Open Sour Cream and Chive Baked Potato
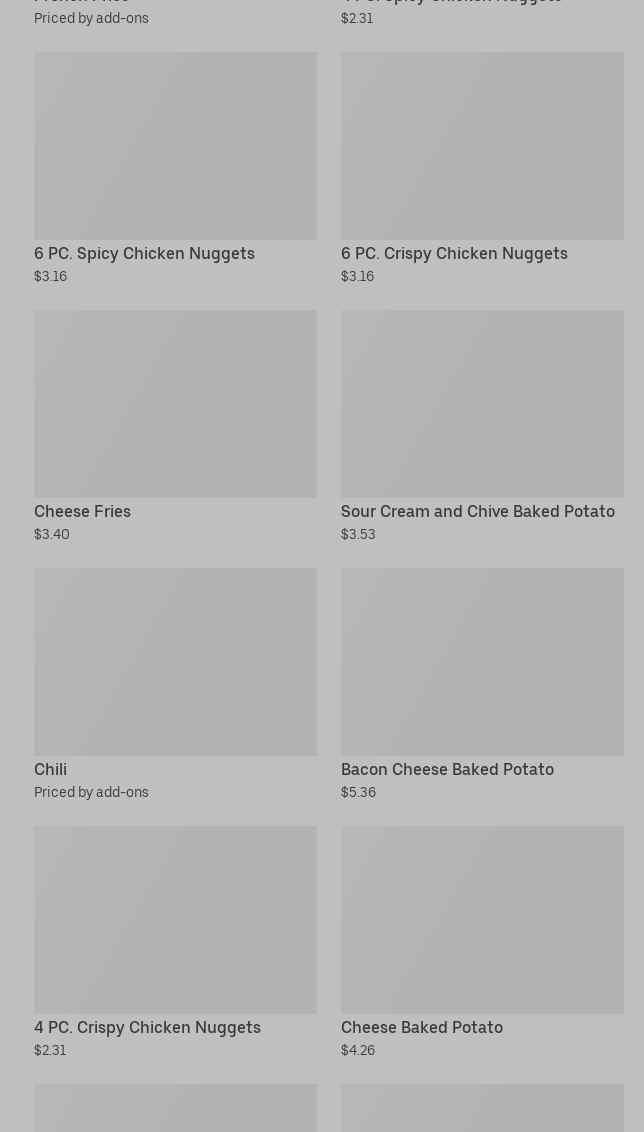 pos(481,428)
